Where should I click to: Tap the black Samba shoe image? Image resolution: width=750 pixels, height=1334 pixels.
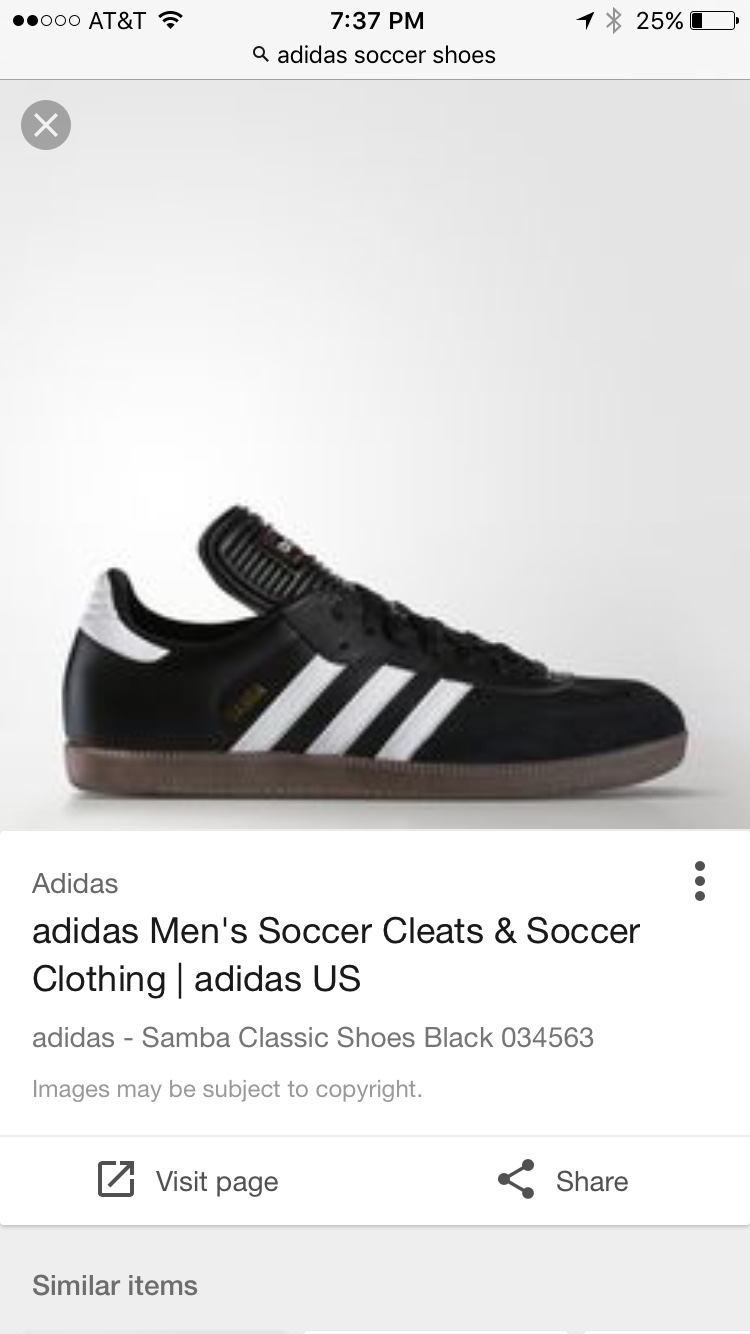point(375,650)
